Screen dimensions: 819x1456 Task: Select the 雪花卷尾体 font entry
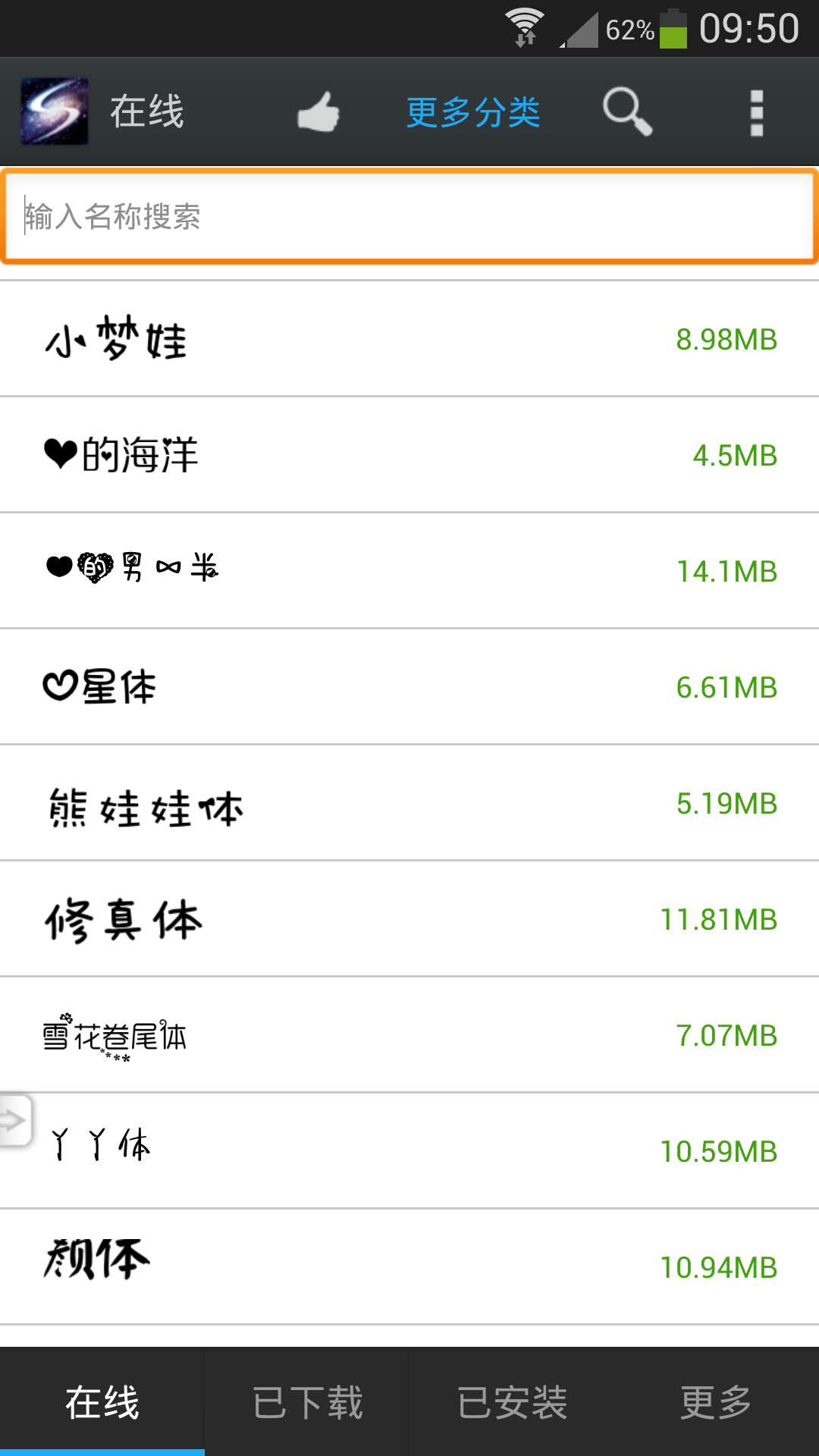(409, 1034)
